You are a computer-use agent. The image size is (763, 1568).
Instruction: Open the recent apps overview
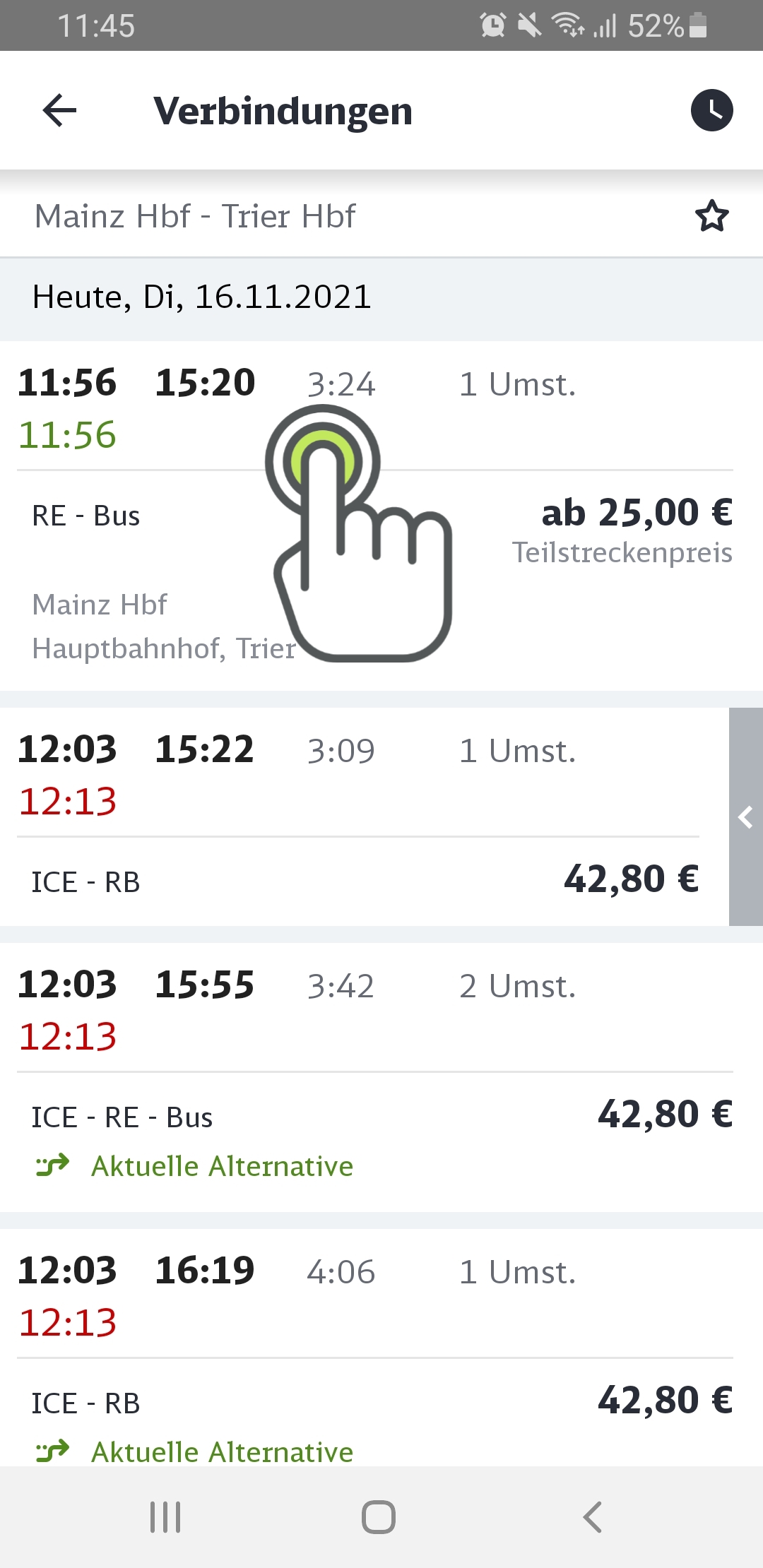[x=165, y=1516]
